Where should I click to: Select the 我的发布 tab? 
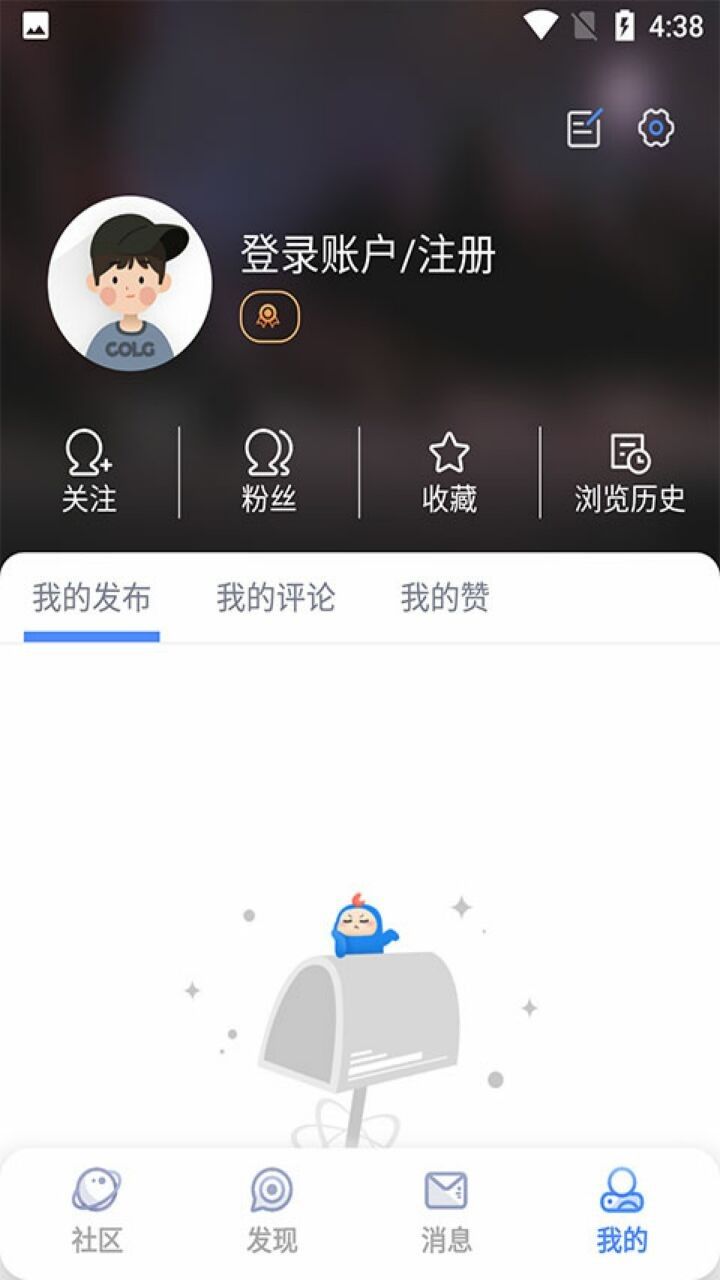point(91,598)
